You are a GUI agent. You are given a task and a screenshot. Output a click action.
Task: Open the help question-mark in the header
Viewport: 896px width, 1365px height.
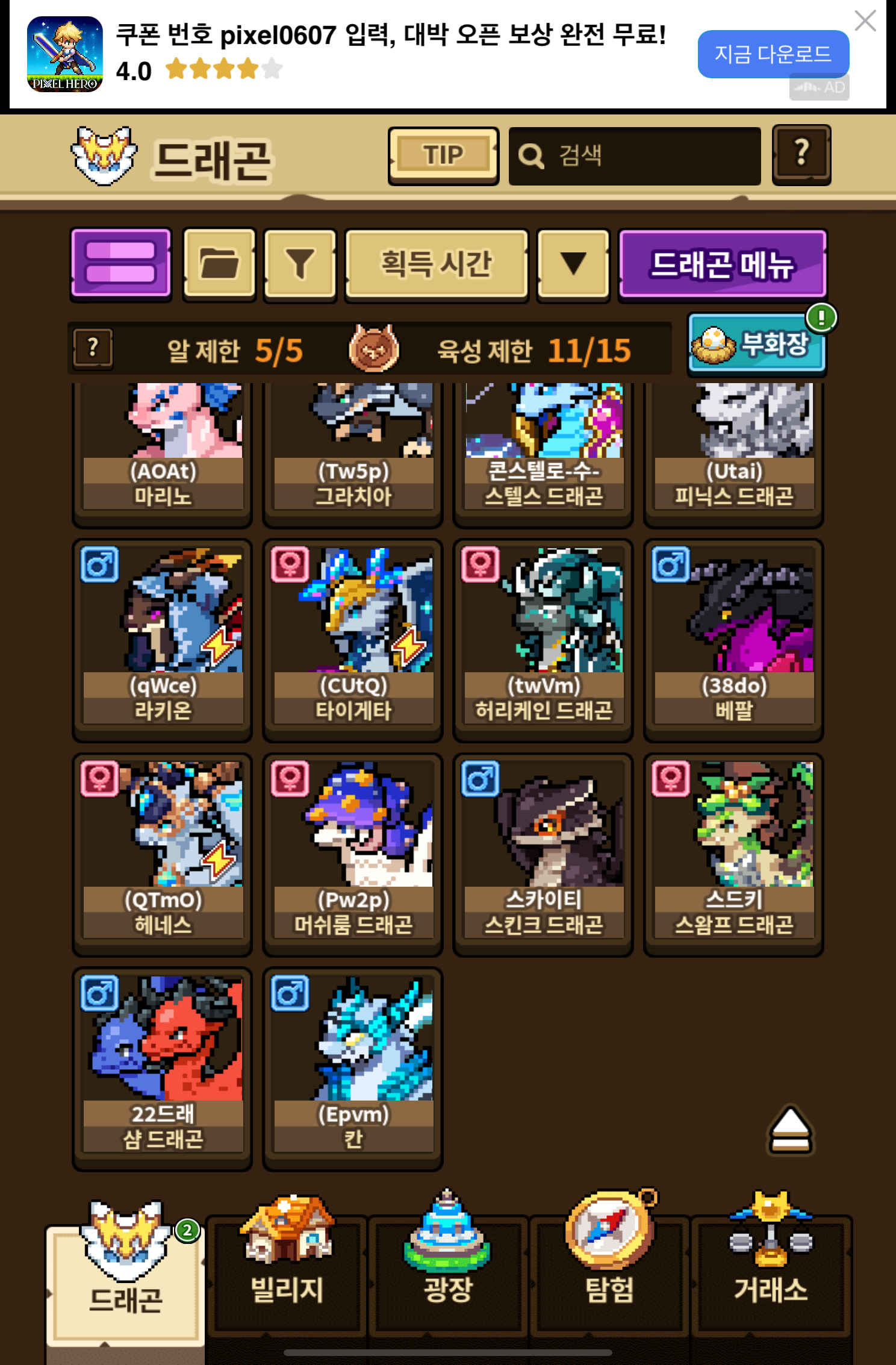tap(801, 155)
